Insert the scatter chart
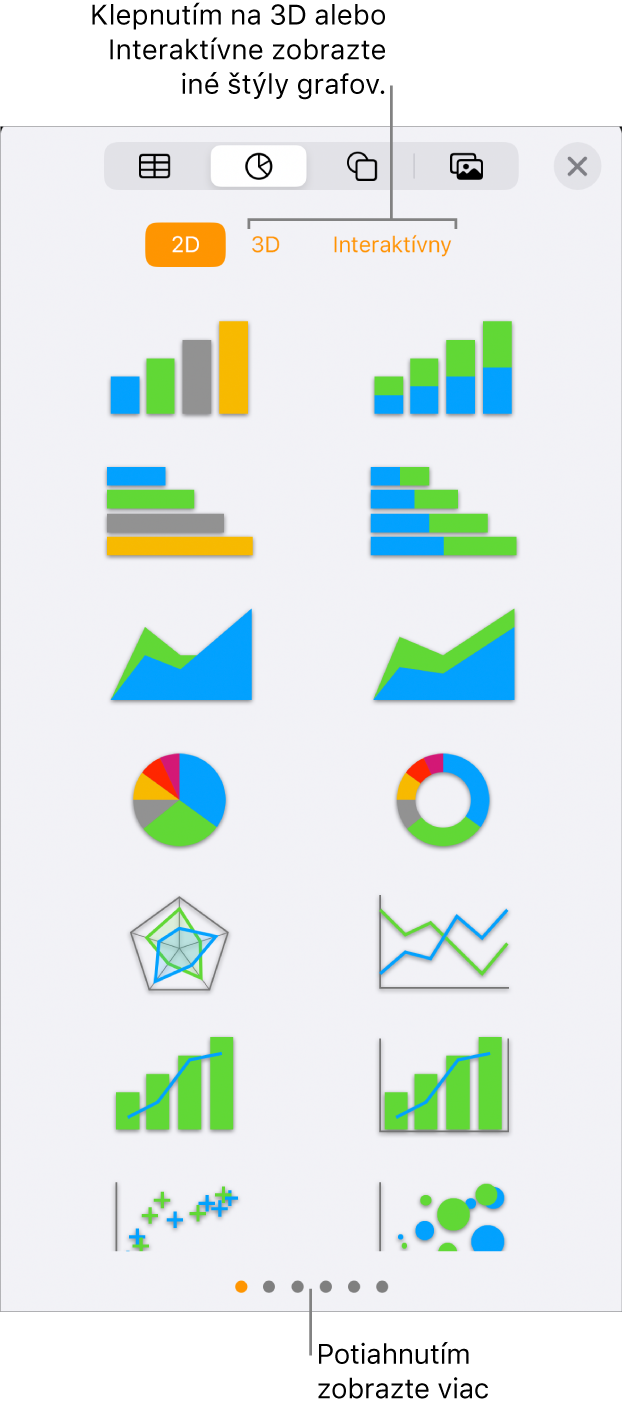 point(179,1217)
